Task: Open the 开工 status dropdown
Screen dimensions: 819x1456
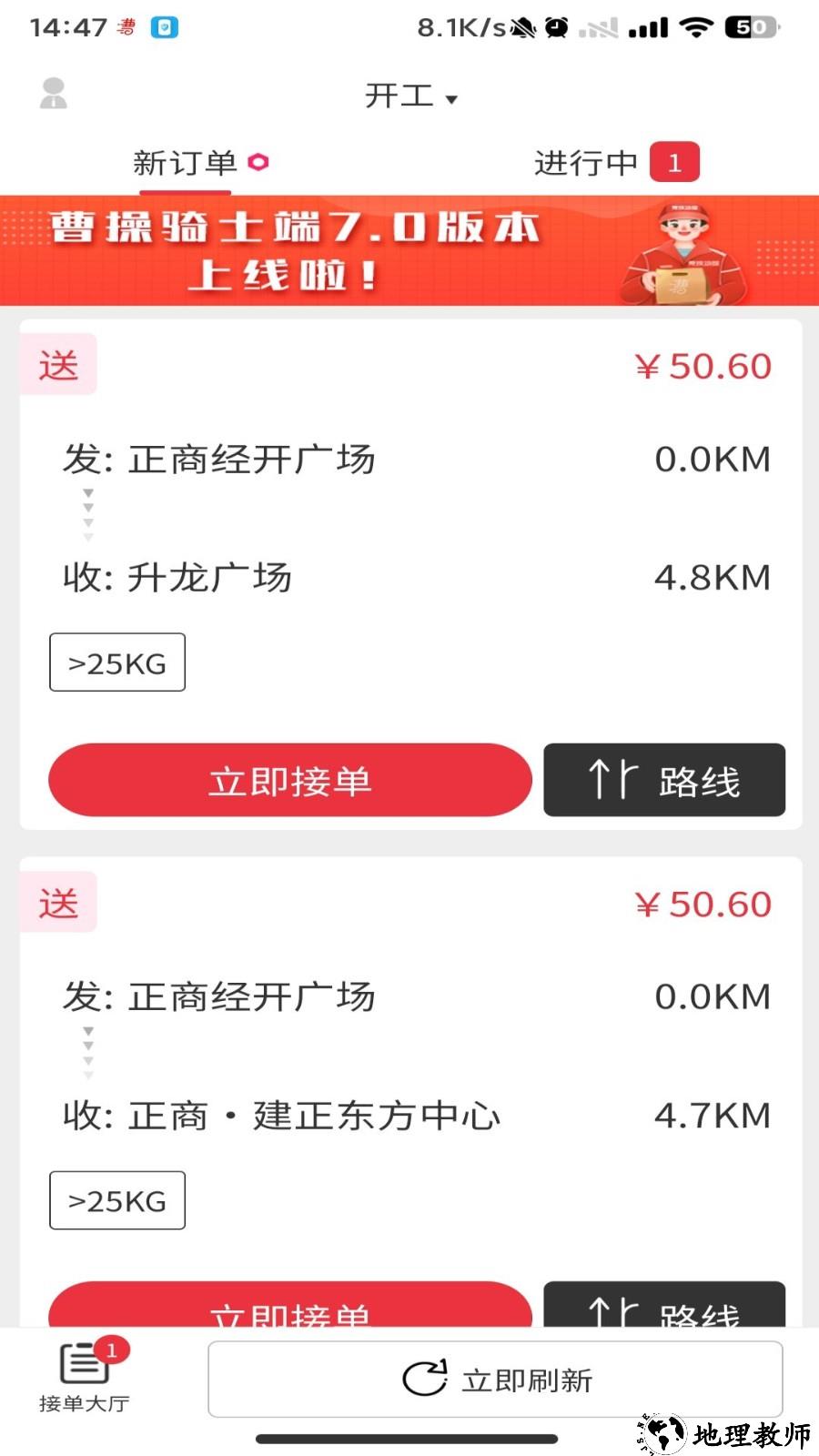Action: pyautogui.click(x=409, y=96)
